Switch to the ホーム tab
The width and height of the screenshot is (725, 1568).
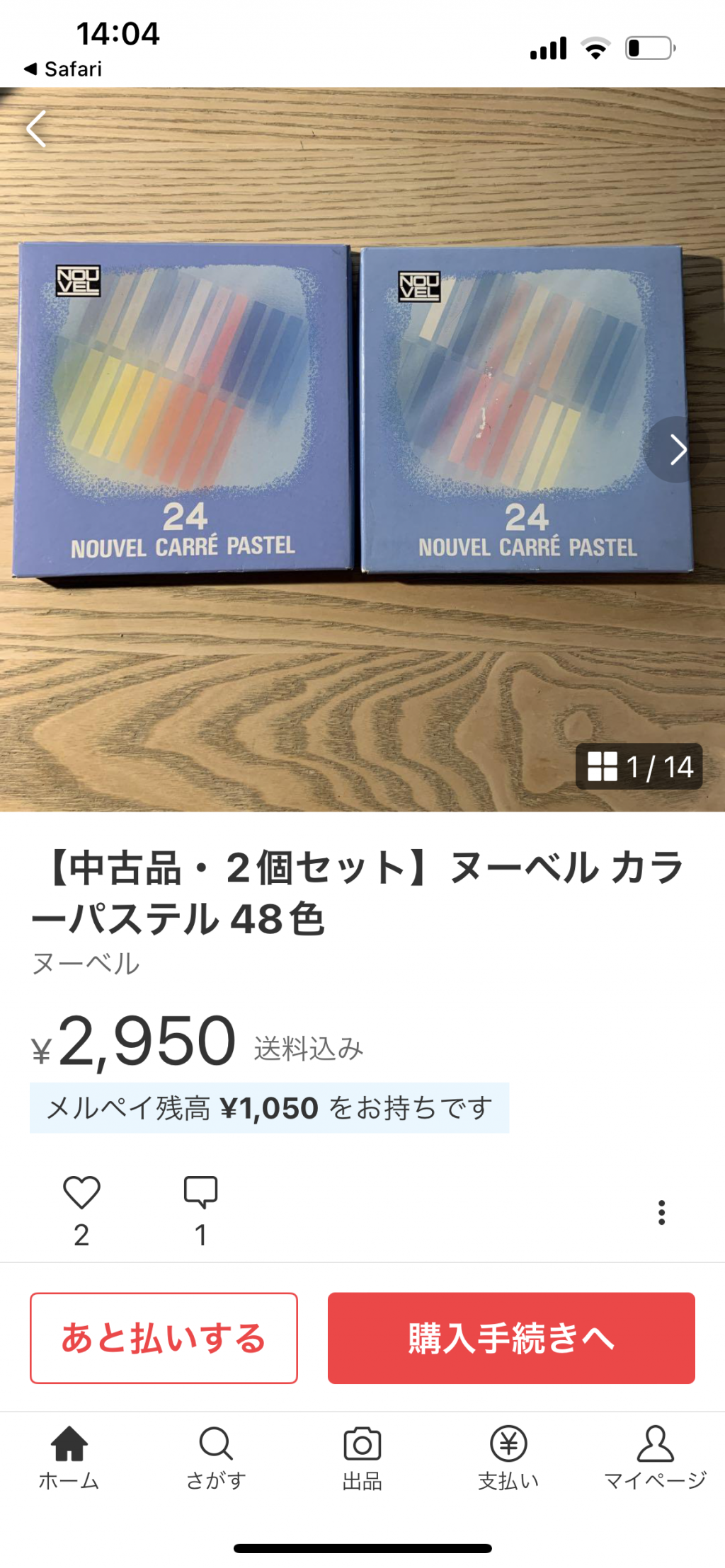69,1458
